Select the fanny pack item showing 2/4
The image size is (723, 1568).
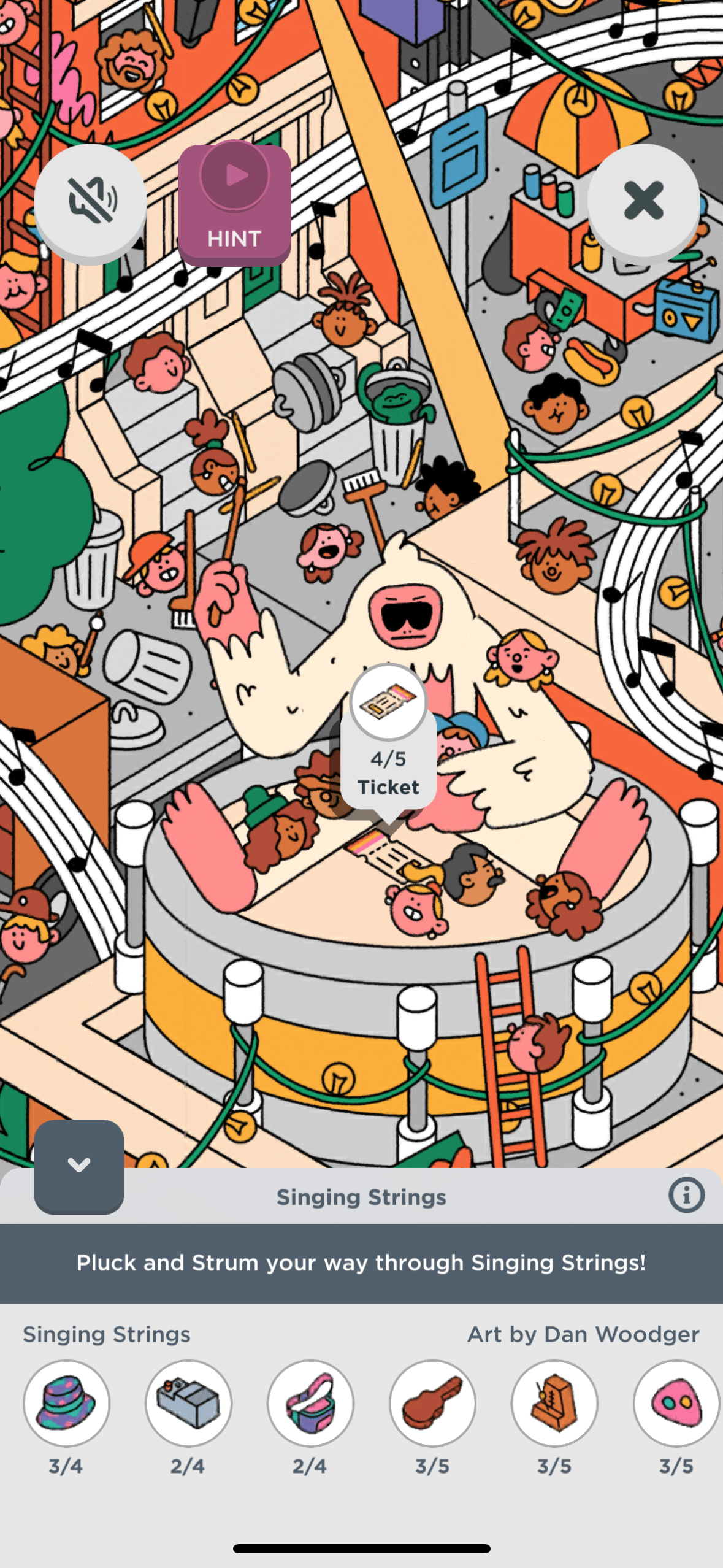tap(310, 1403)
